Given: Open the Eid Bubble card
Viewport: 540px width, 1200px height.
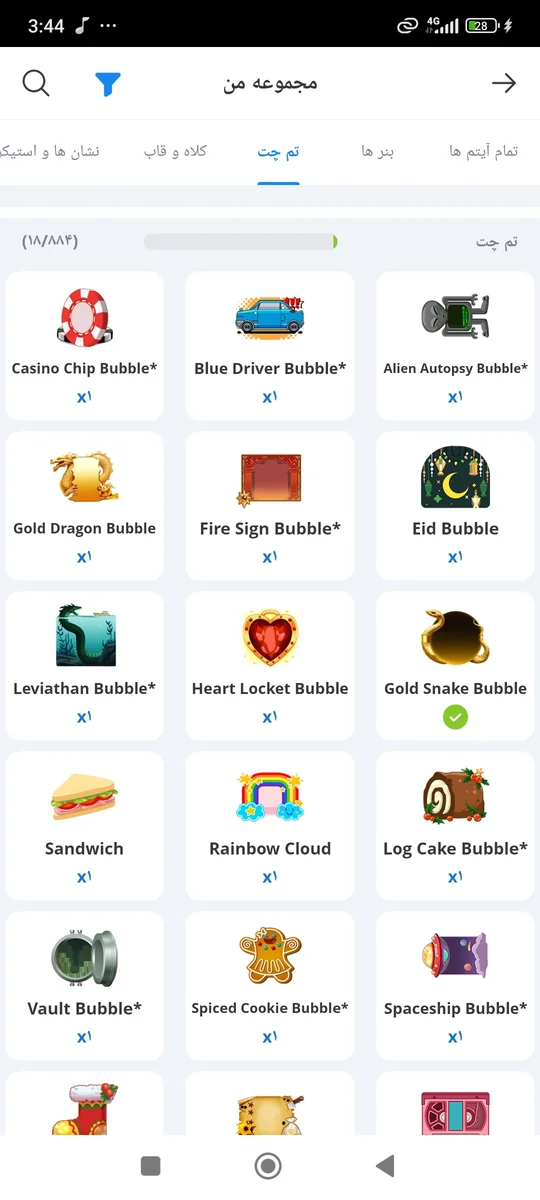Looking at the screenshot, I should [455, 506].
